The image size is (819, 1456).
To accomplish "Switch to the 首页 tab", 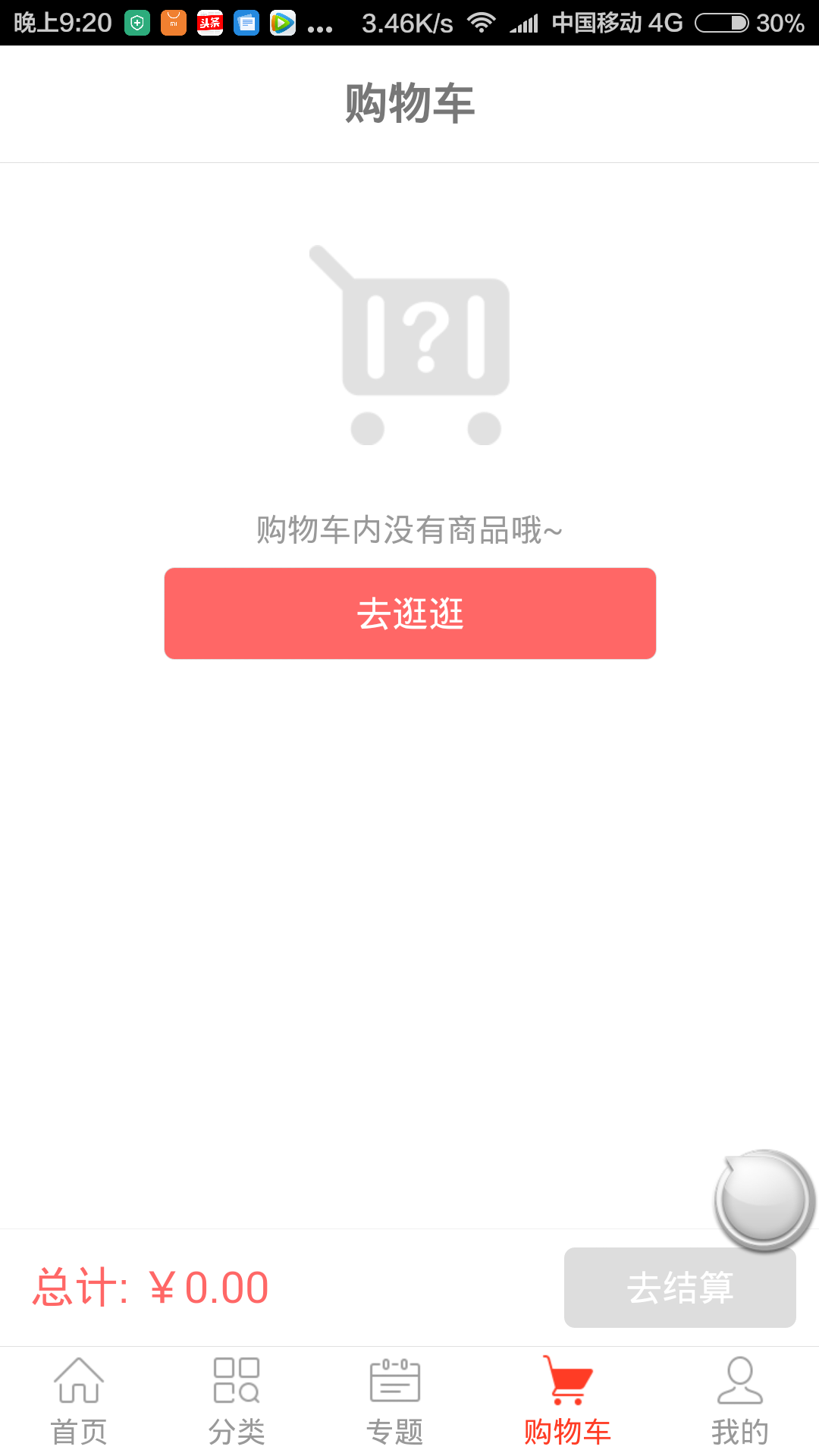I will coord(79,1401).
